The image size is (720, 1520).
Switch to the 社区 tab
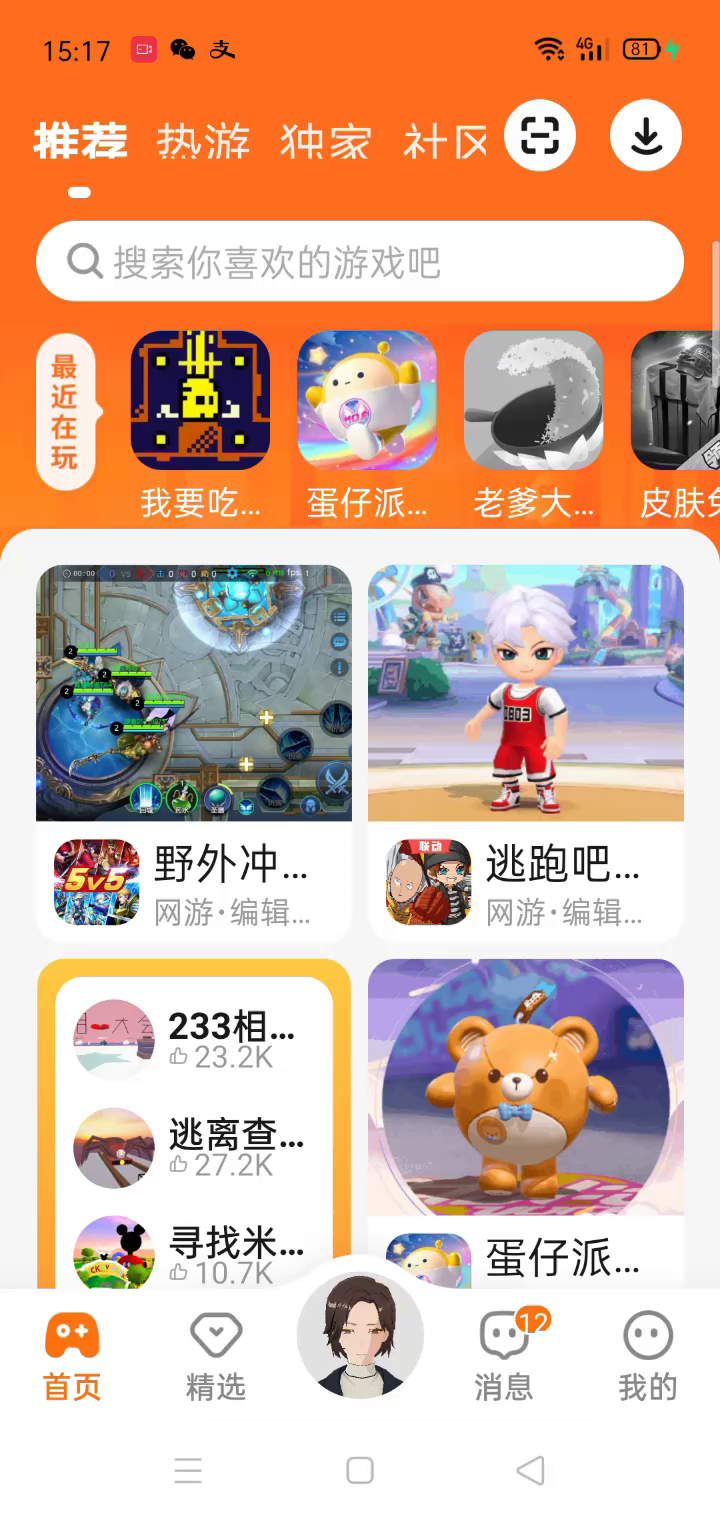coord(445,142)
